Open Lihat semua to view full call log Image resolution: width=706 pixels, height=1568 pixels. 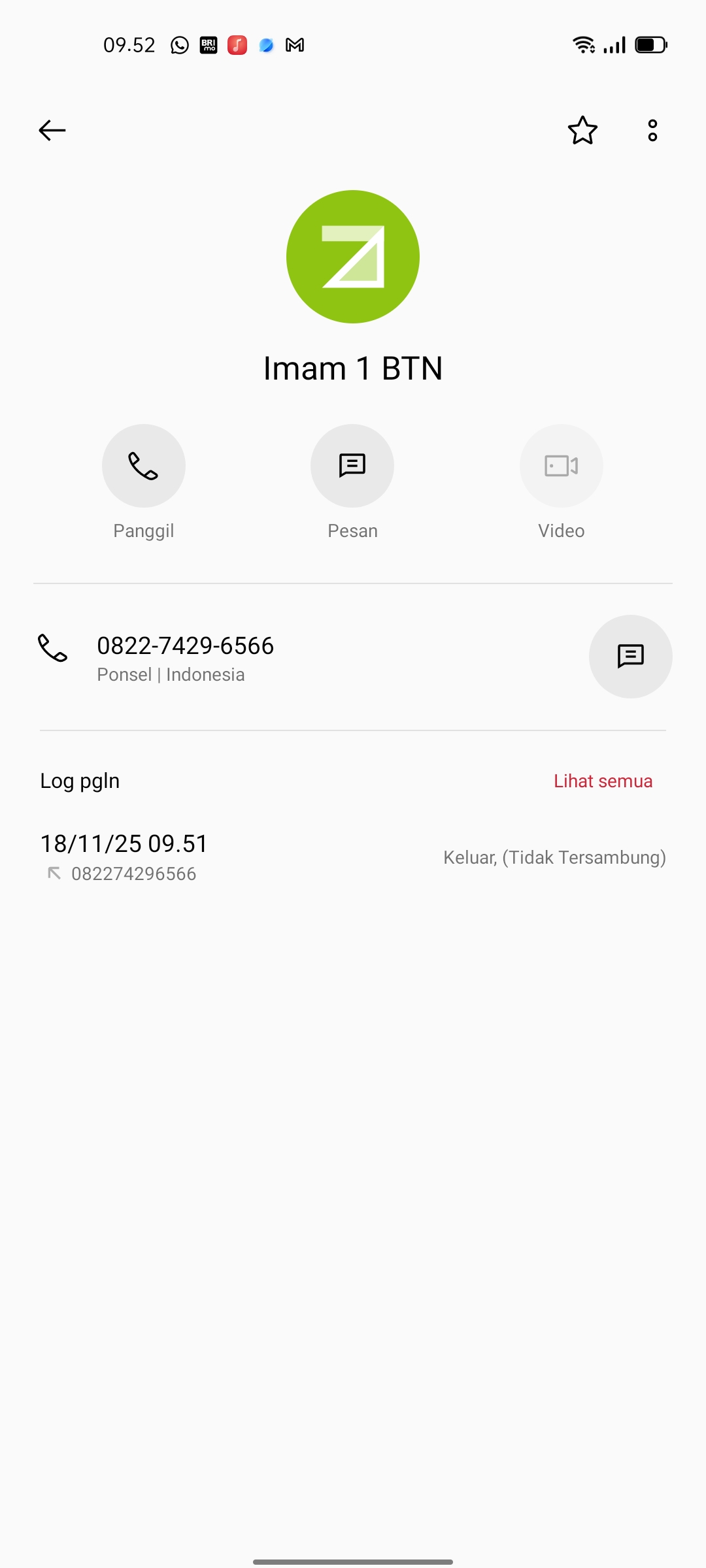[602, 780]
